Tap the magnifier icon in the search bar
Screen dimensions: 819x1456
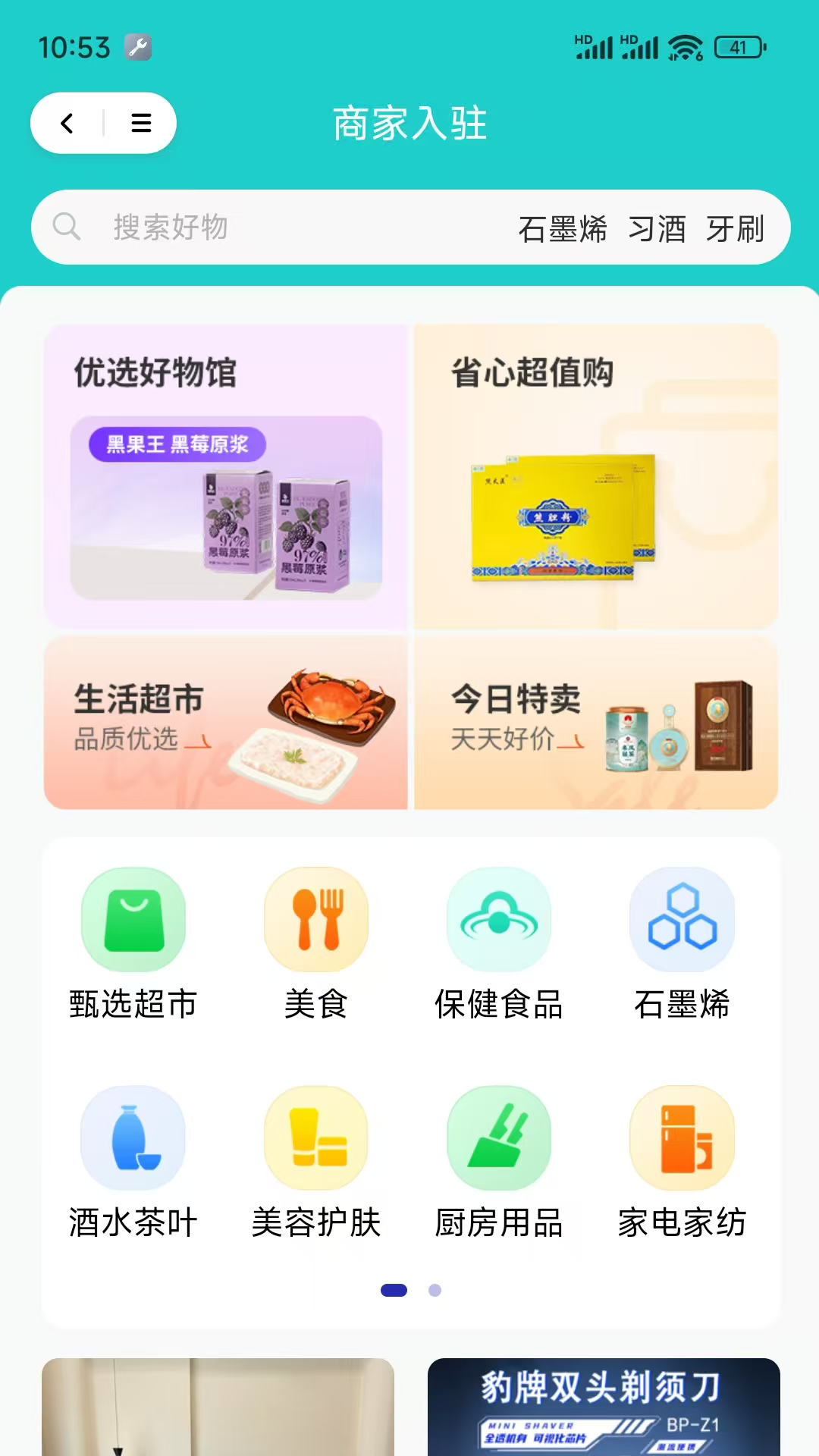[67, 227]
